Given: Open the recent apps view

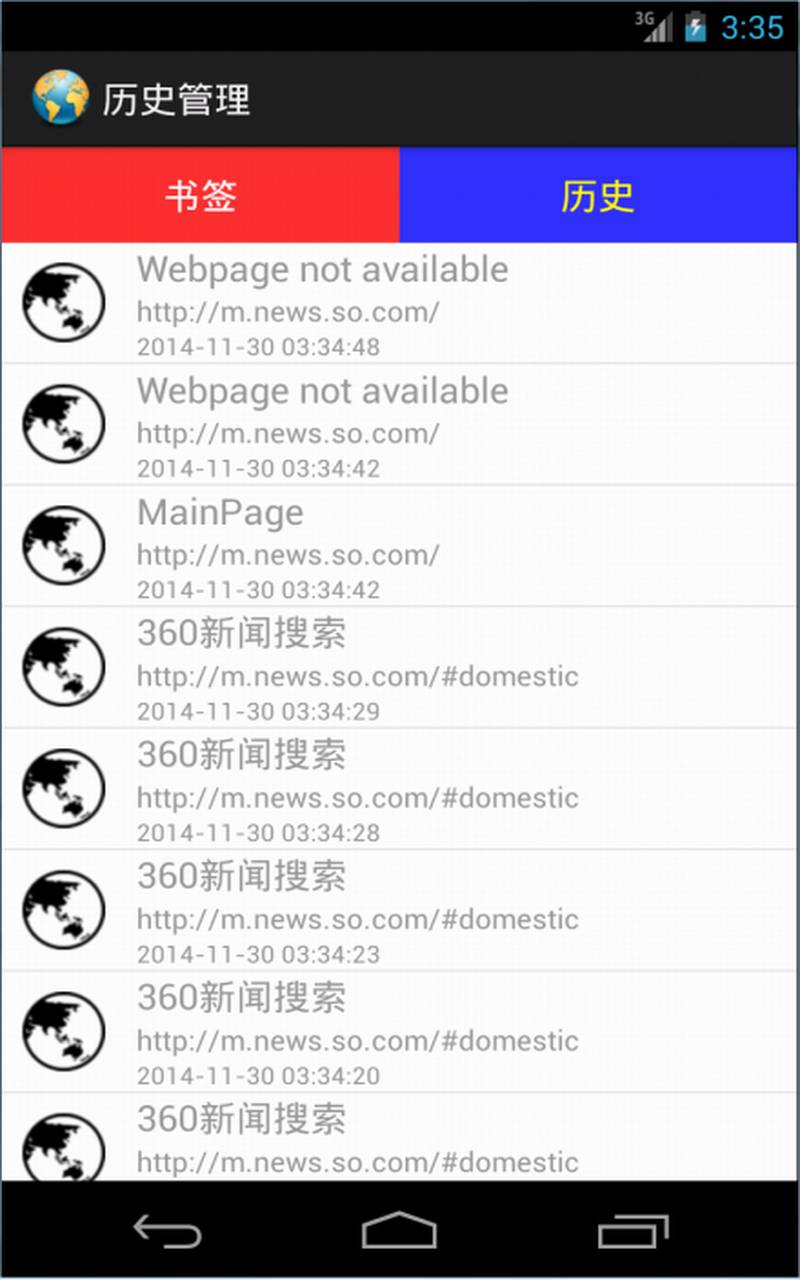Looking at the screenshot, I should (632, 1231).
